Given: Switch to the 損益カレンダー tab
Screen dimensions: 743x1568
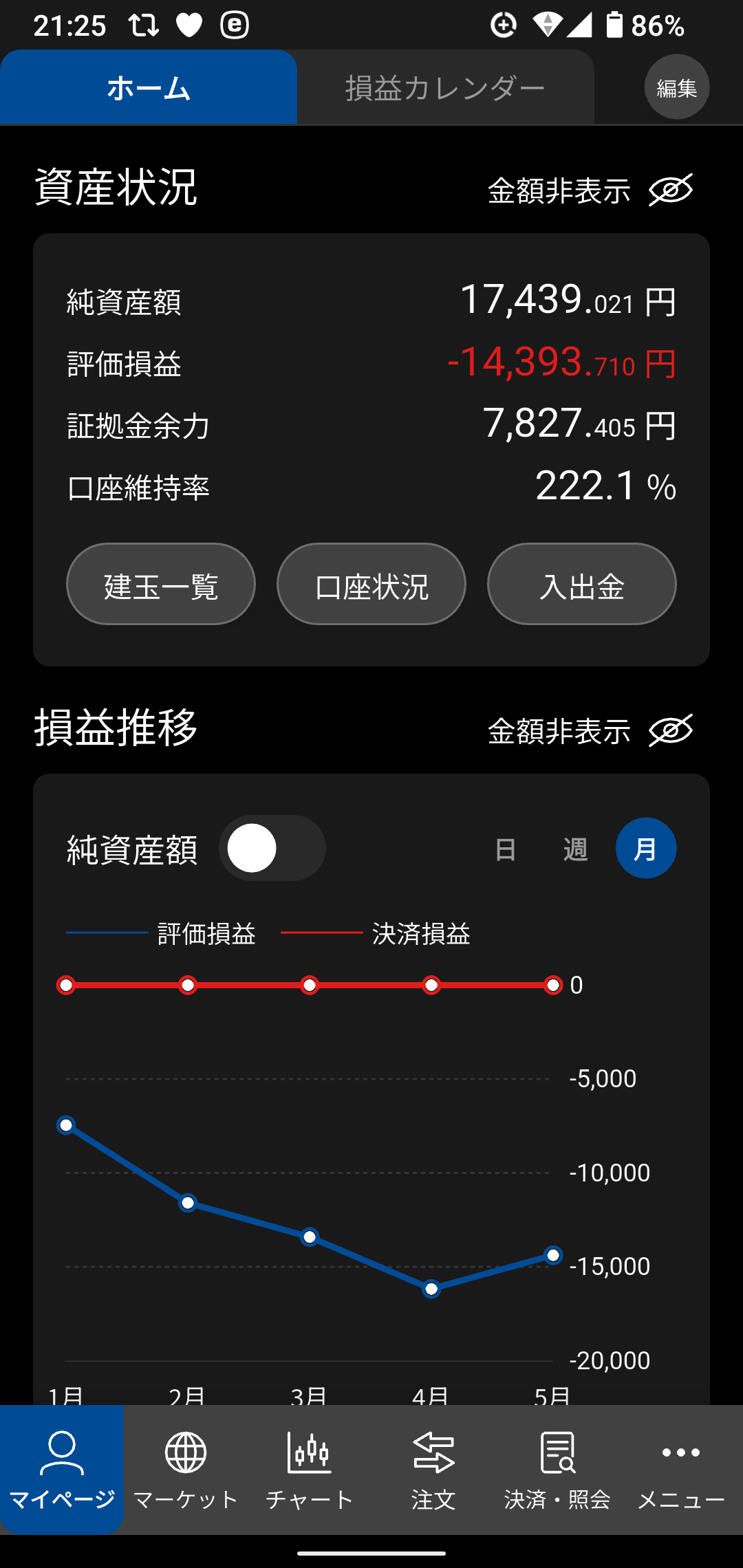Looking at the screenshot, I should 445,87.
